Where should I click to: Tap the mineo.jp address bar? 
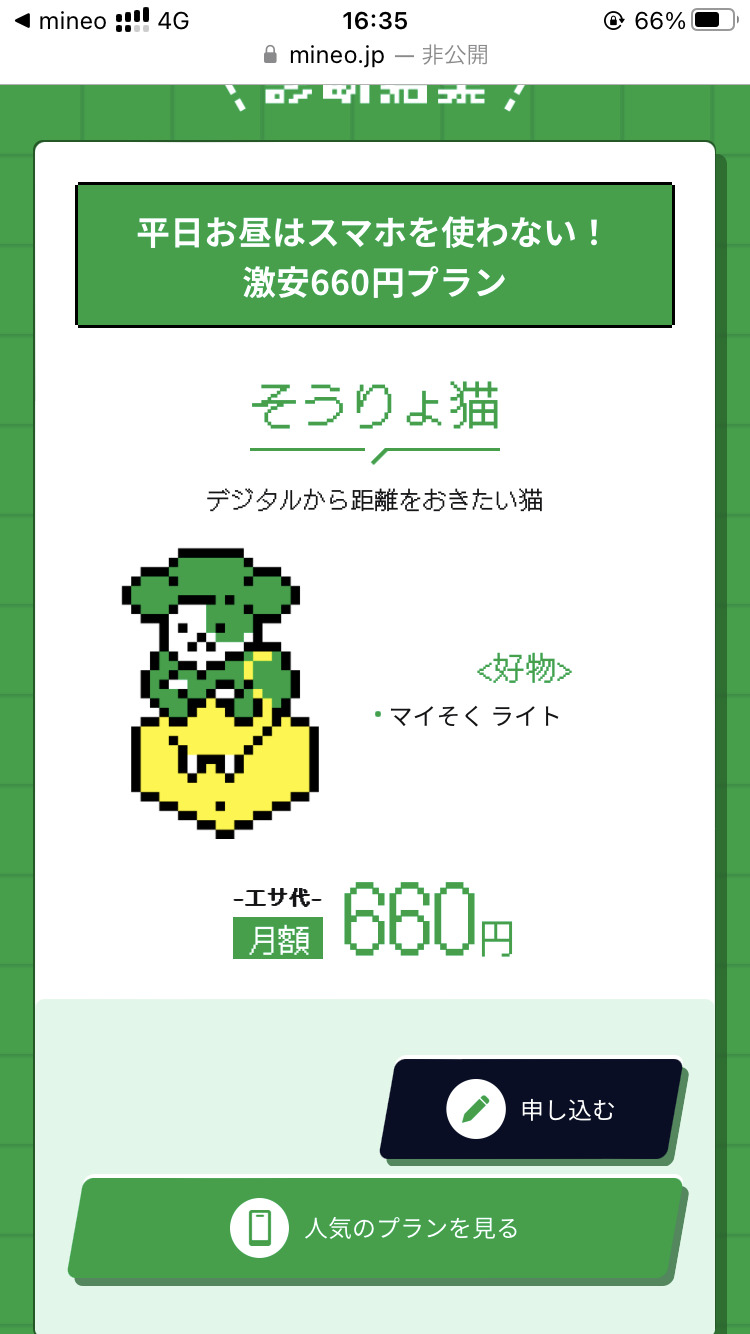(x=375, y=55)
